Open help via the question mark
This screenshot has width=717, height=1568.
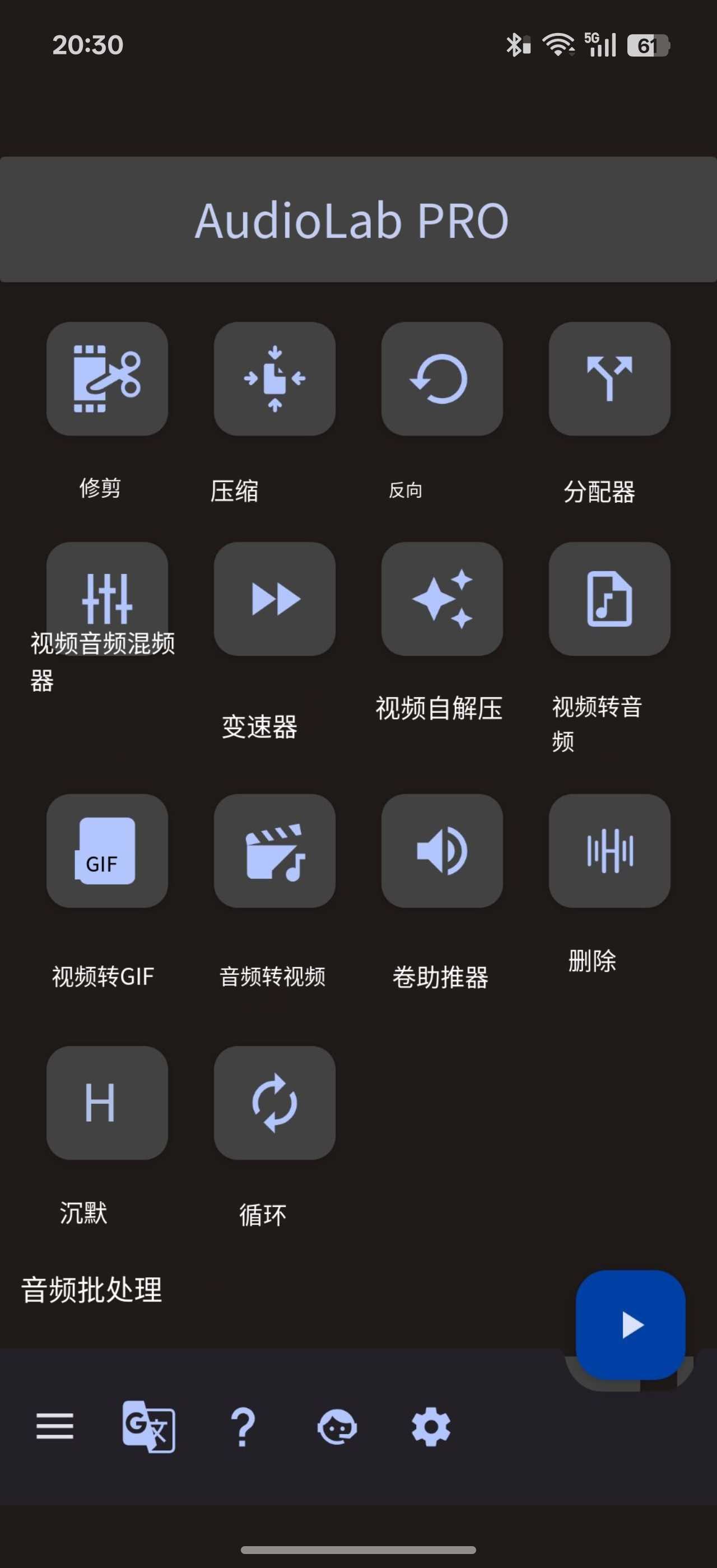(243, 1426)
